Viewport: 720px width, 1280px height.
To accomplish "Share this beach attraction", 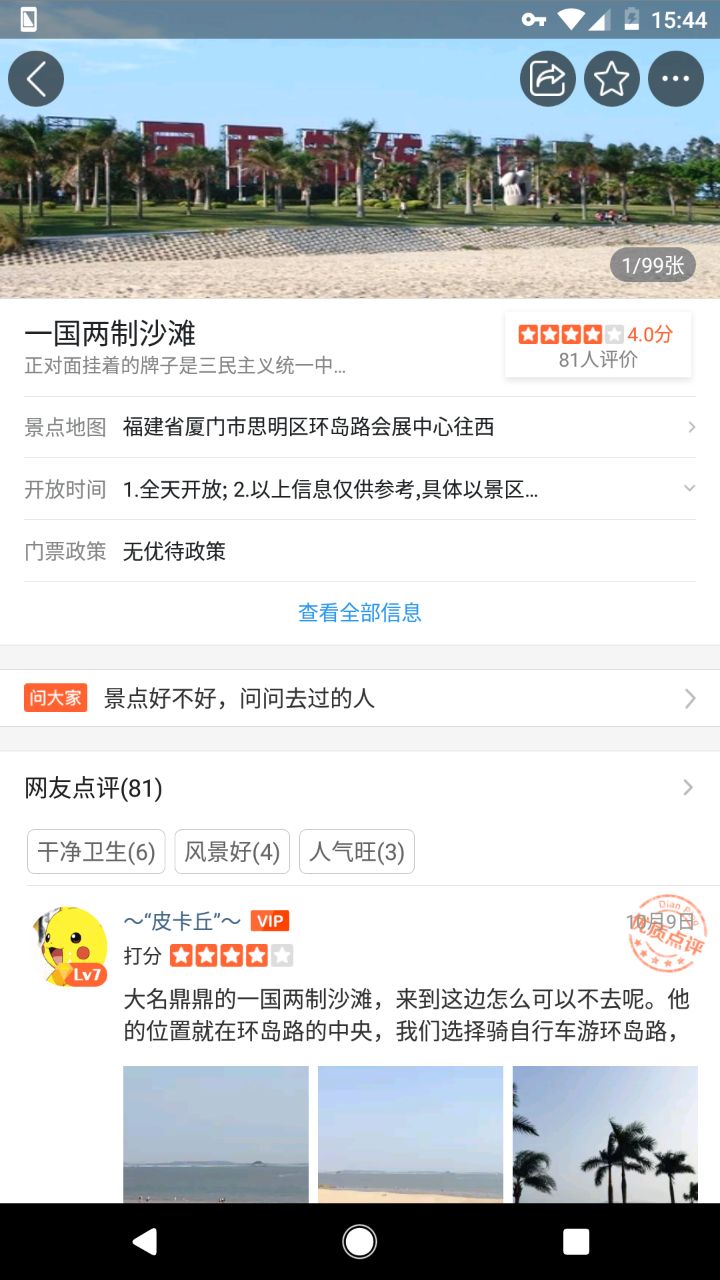I will point(547,79).
